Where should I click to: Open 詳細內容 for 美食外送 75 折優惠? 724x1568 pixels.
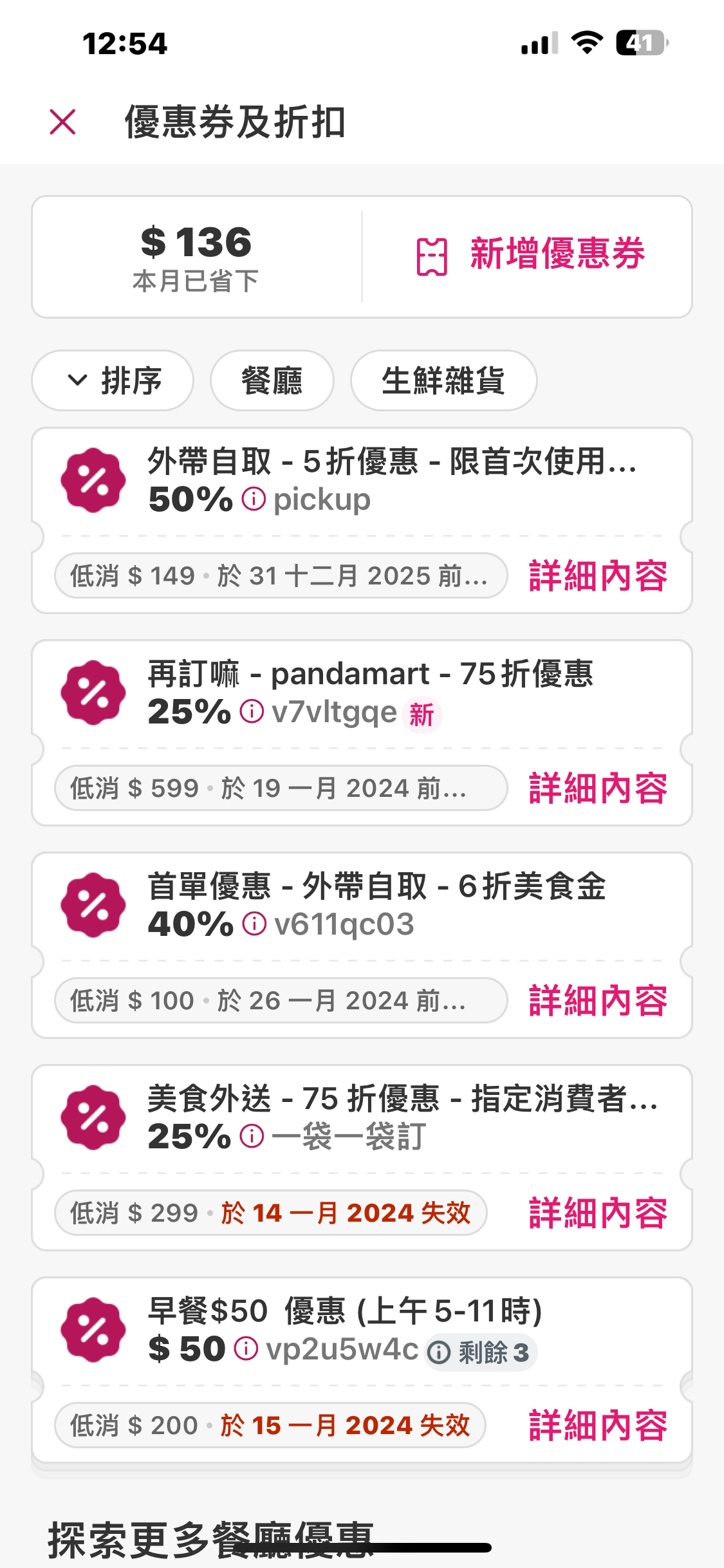tap(598, 1213)
